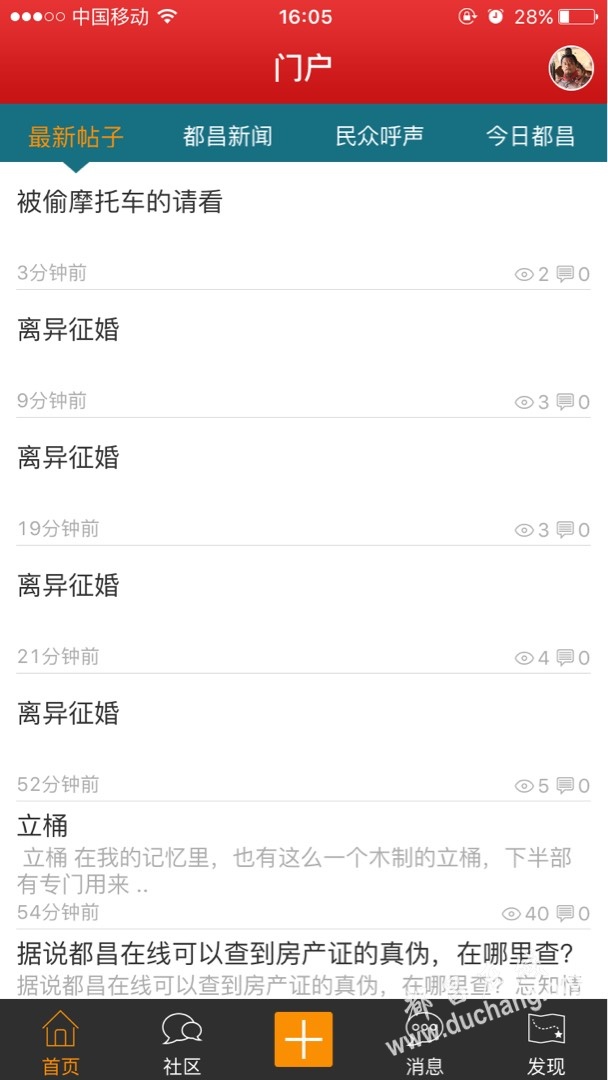Open the 离异征婚 post from 52分钟前

tap(304, 738)
